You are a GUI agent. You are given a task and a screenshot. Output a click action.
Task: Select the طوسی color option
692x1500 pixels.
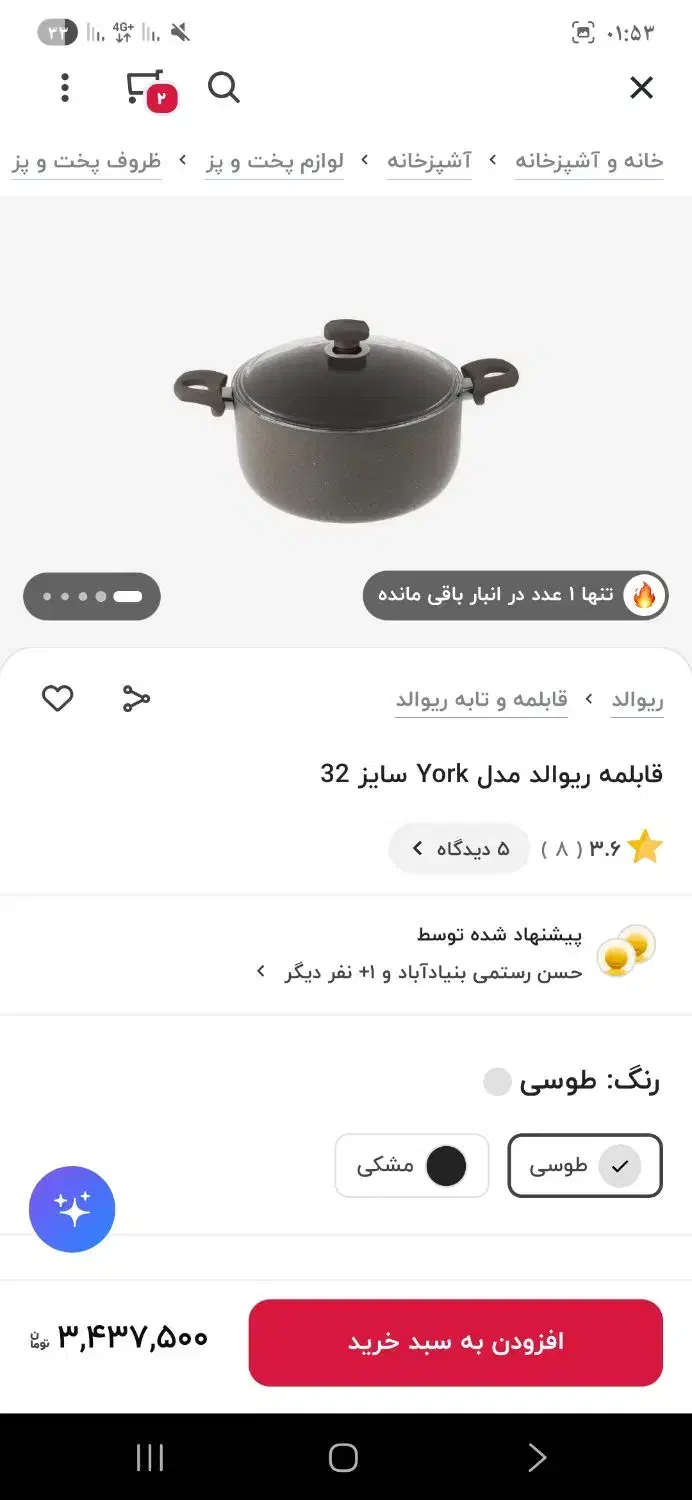click(x=585, y=1165)
